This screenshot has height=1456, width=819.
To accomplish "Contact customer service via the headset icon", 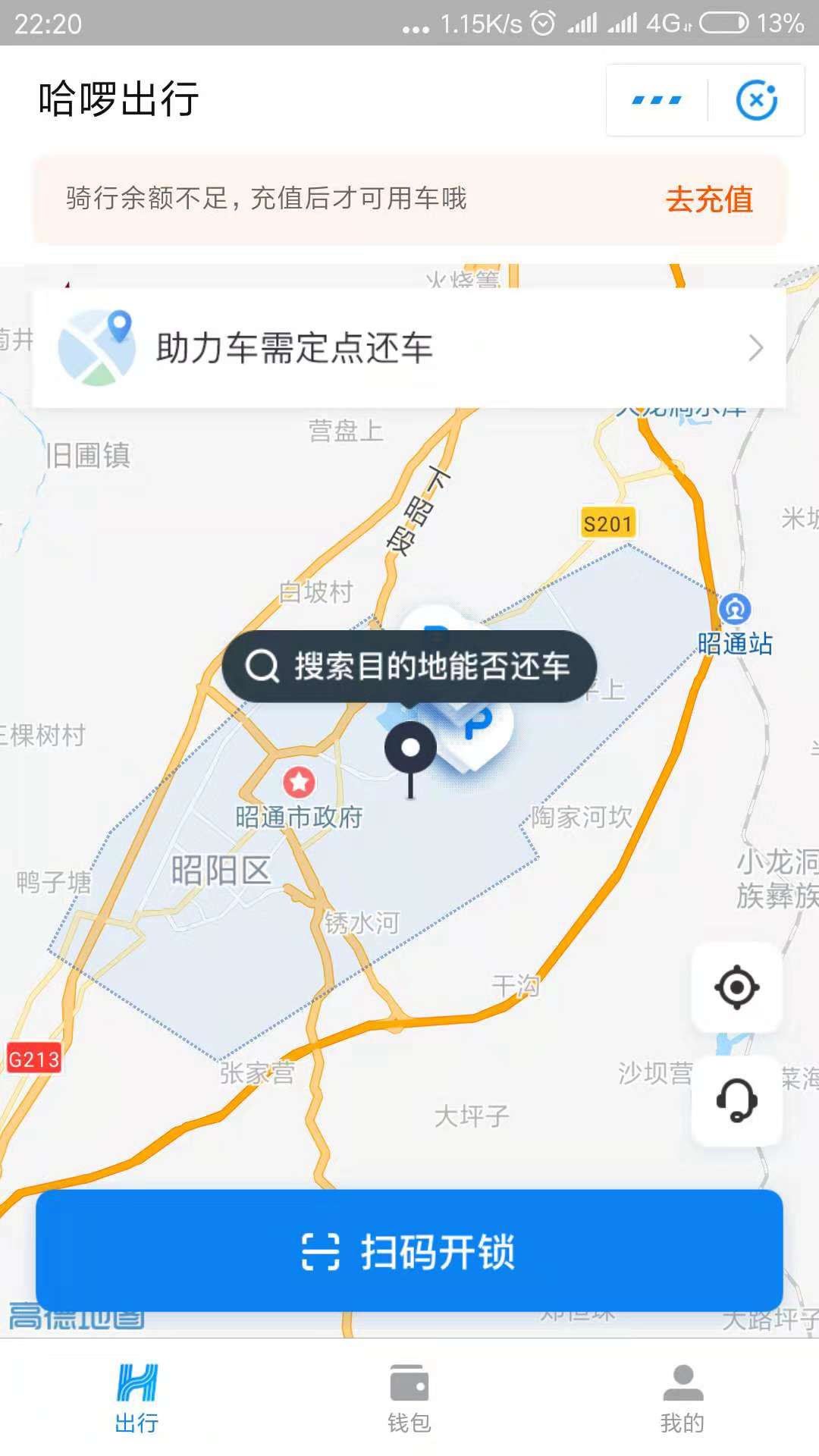I will coord(736,1100).
